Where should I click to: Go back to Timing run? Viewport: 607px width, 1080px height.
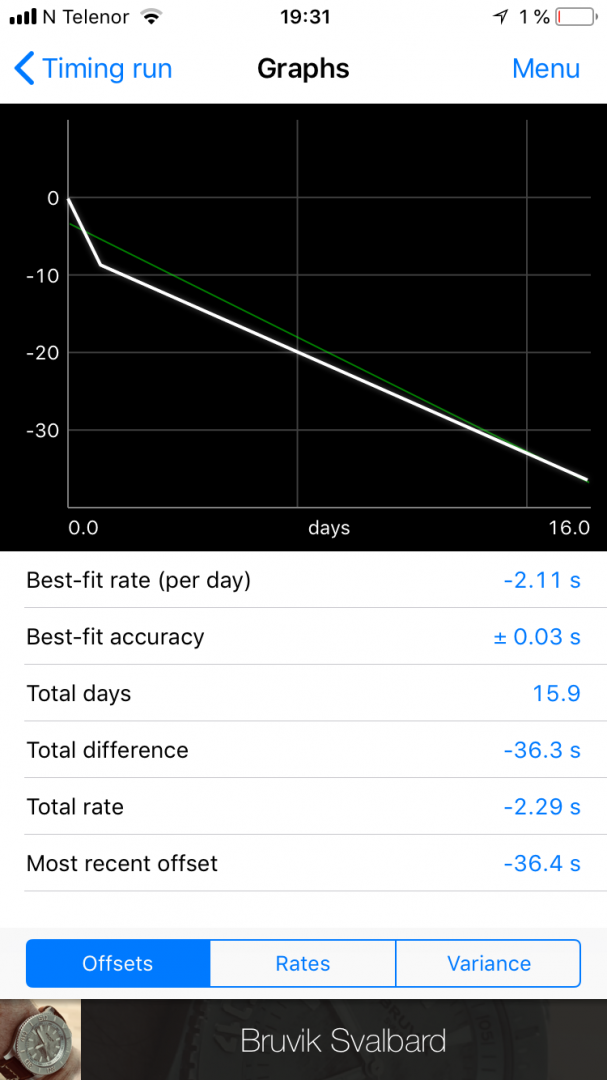click(x=93, y=69)
